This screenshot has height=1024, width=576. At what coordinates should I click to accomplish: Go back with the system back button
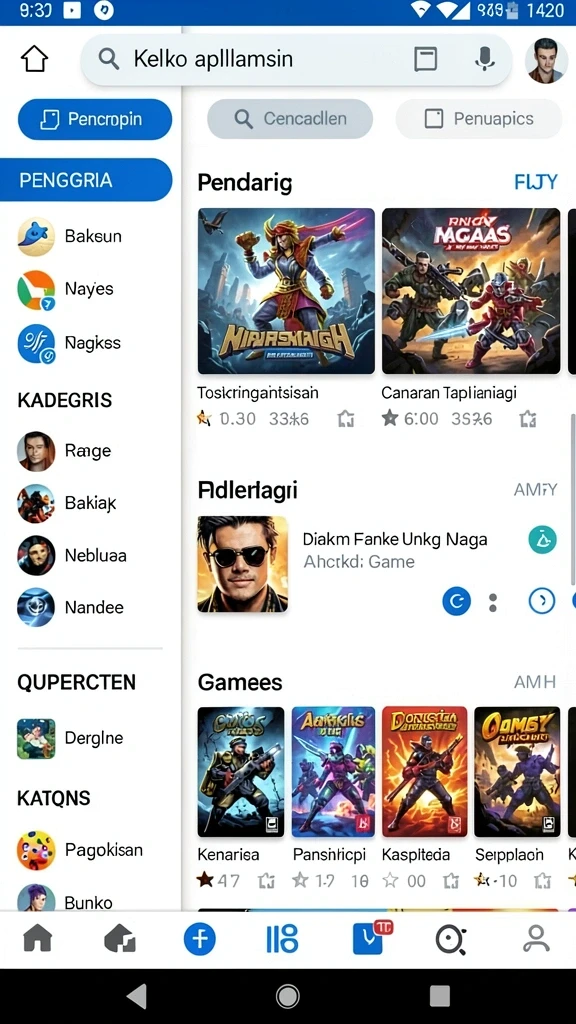click(x=136, y=996)
